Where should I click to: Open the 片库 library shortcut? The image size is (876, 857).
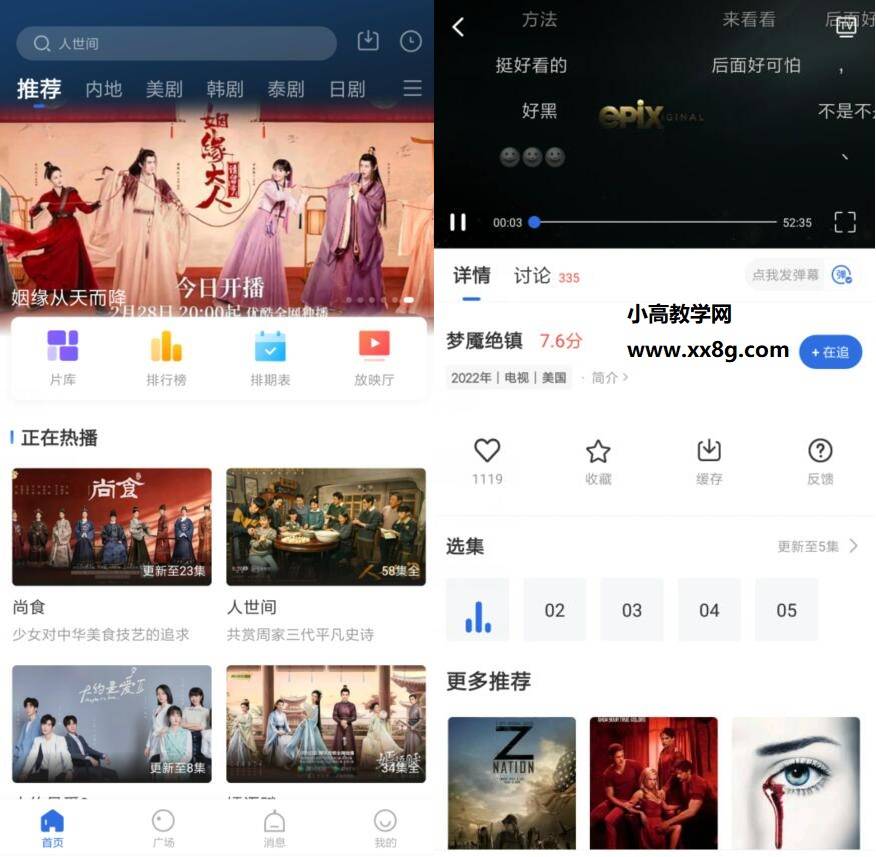point(62,358)
